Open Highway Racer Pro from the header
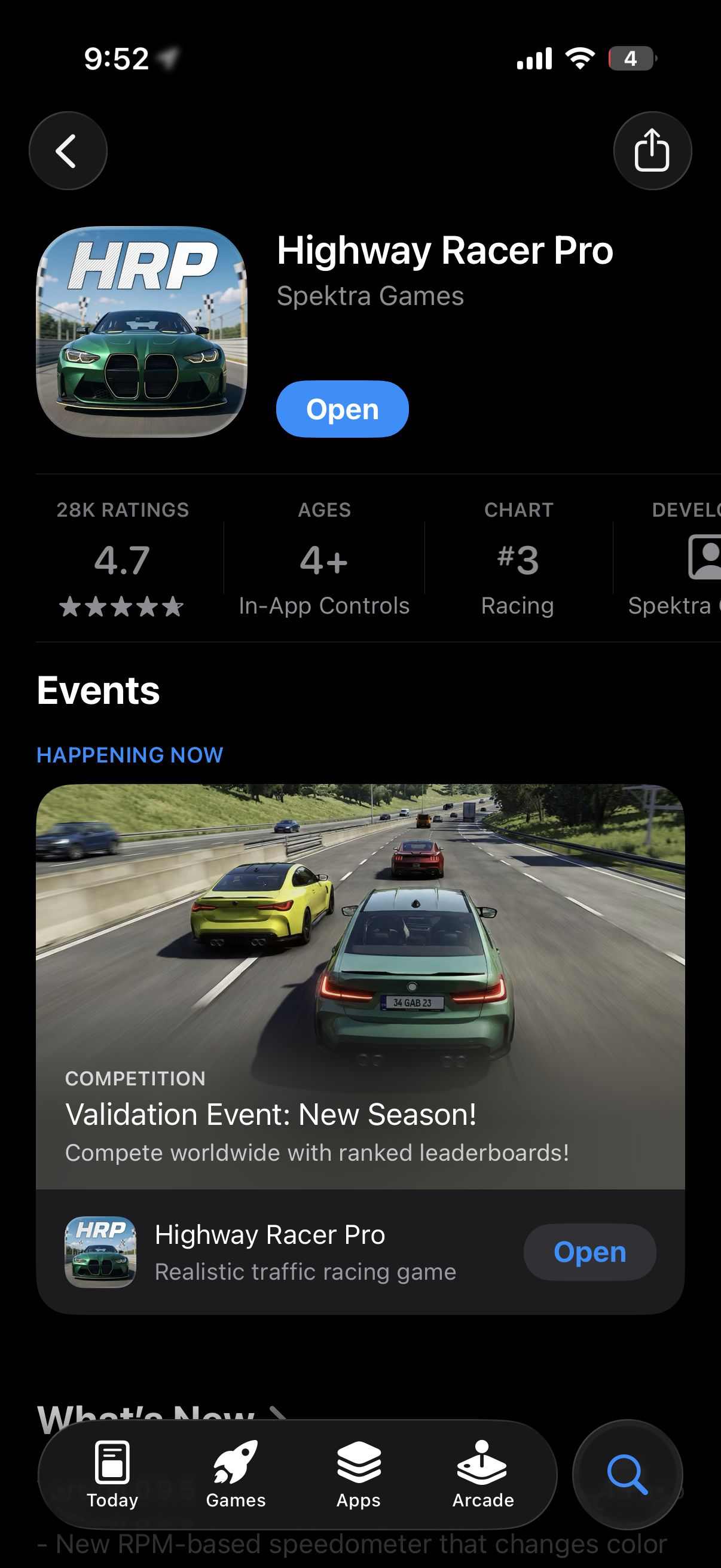This screenshot has width=721, height=1568. 342,409
